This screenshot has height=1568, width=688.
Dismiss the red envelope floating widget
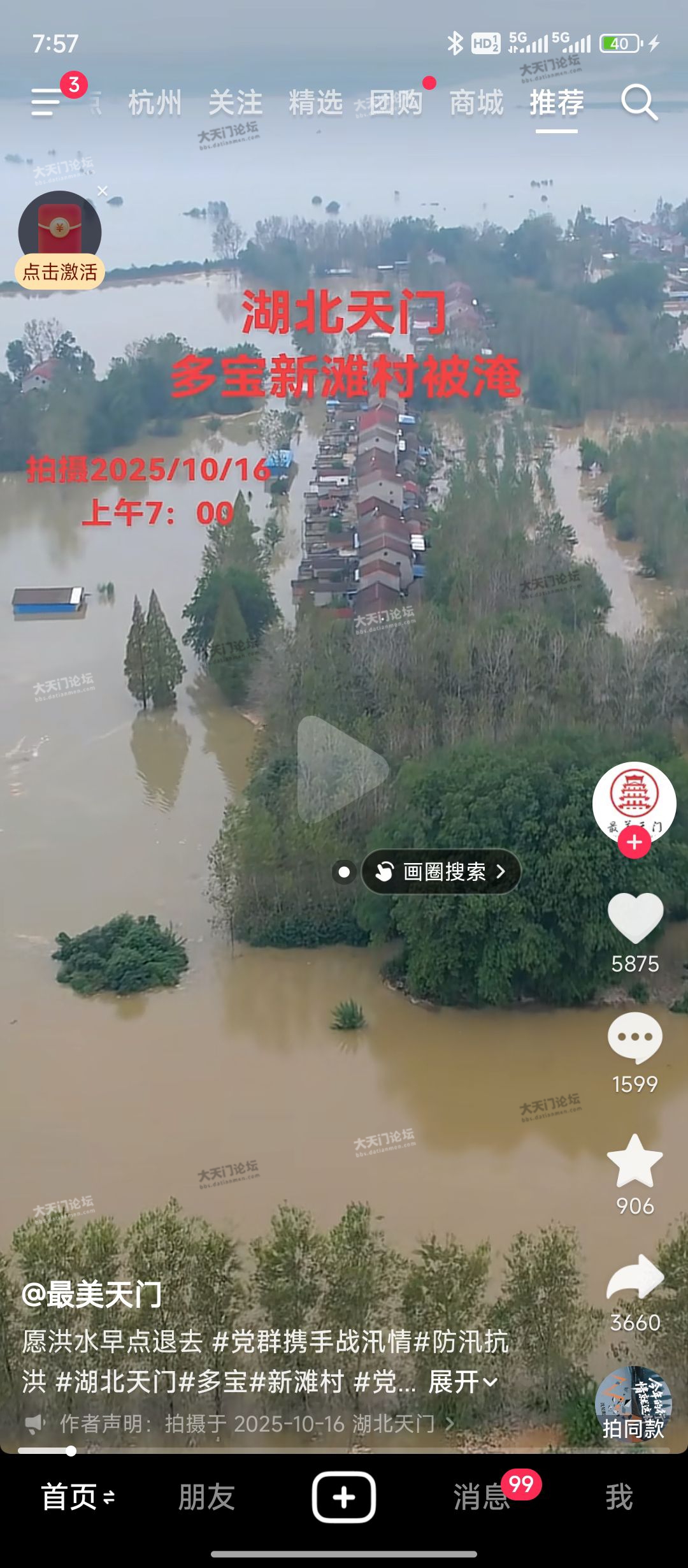pyautogui.click(x=103, y=191)
